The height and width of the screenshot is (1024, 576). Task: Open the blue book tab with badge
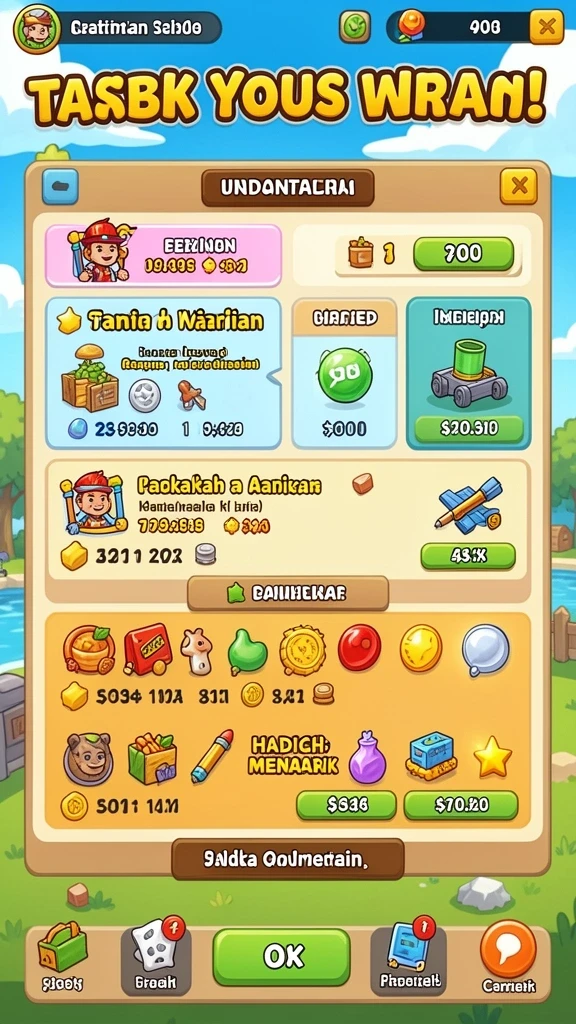coord(409,955)
